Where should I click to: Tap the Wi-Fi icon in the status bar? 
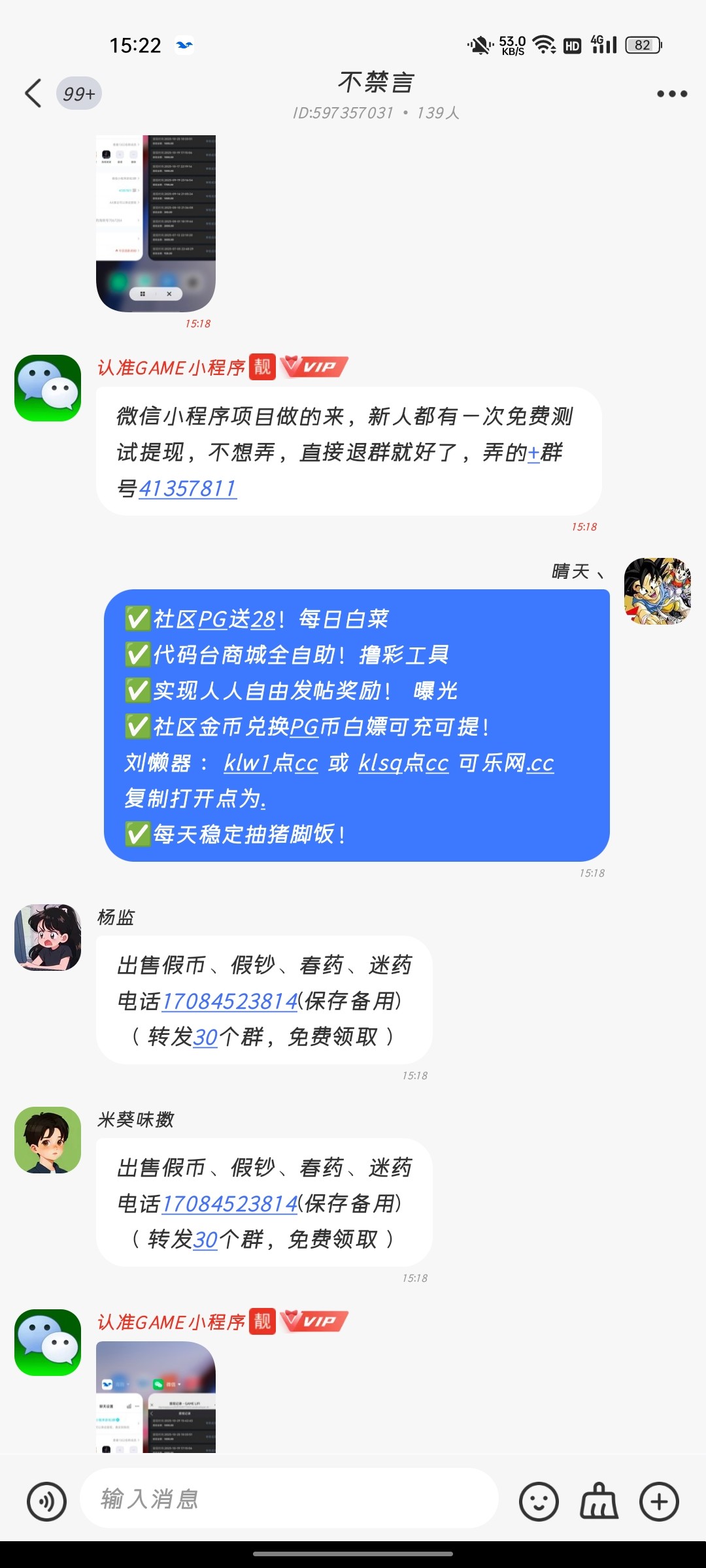pyautogui.click(x=544, y=44)
